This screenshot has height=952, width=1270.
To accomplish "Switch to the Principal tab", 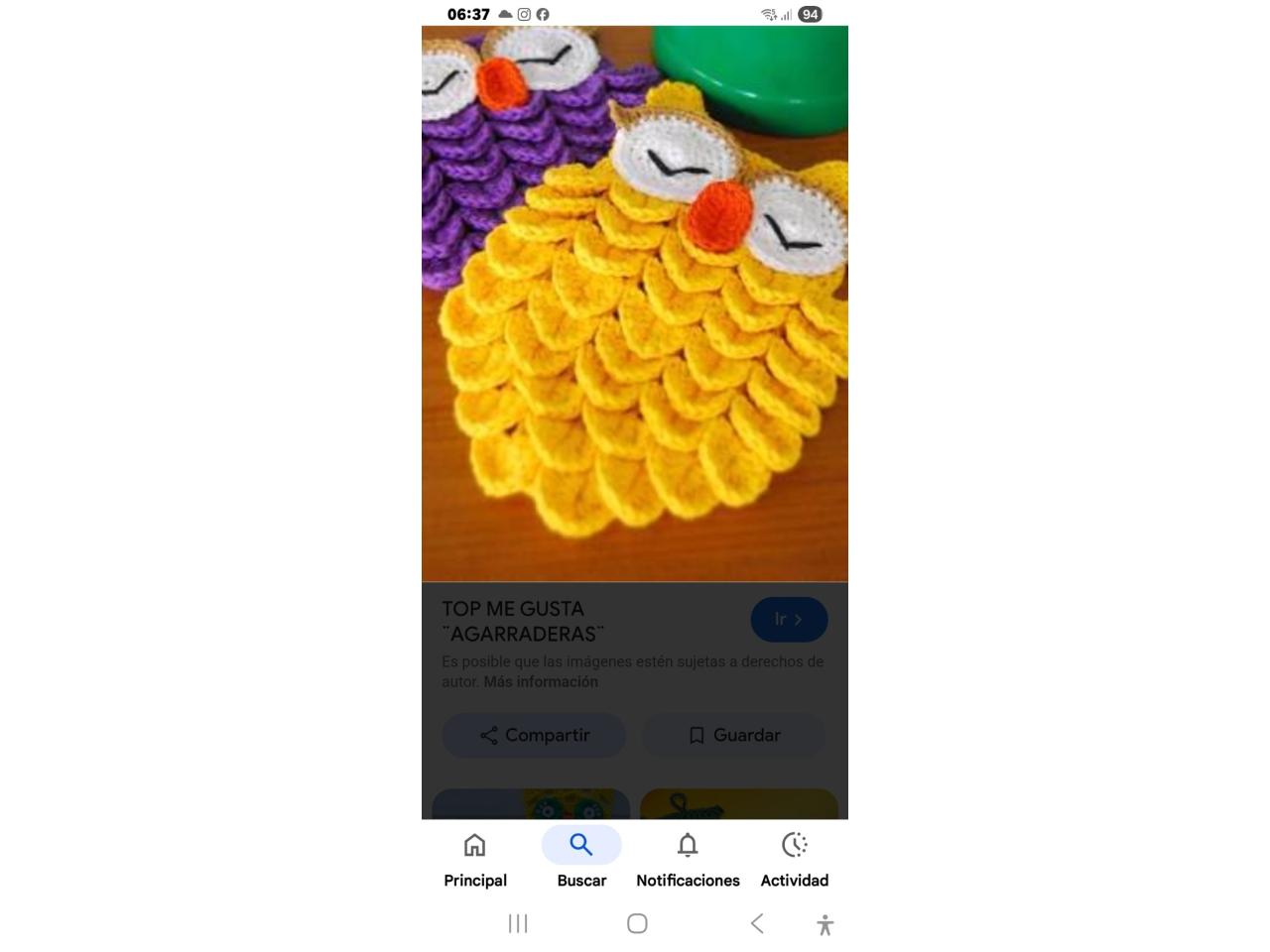I will (475, 859).
